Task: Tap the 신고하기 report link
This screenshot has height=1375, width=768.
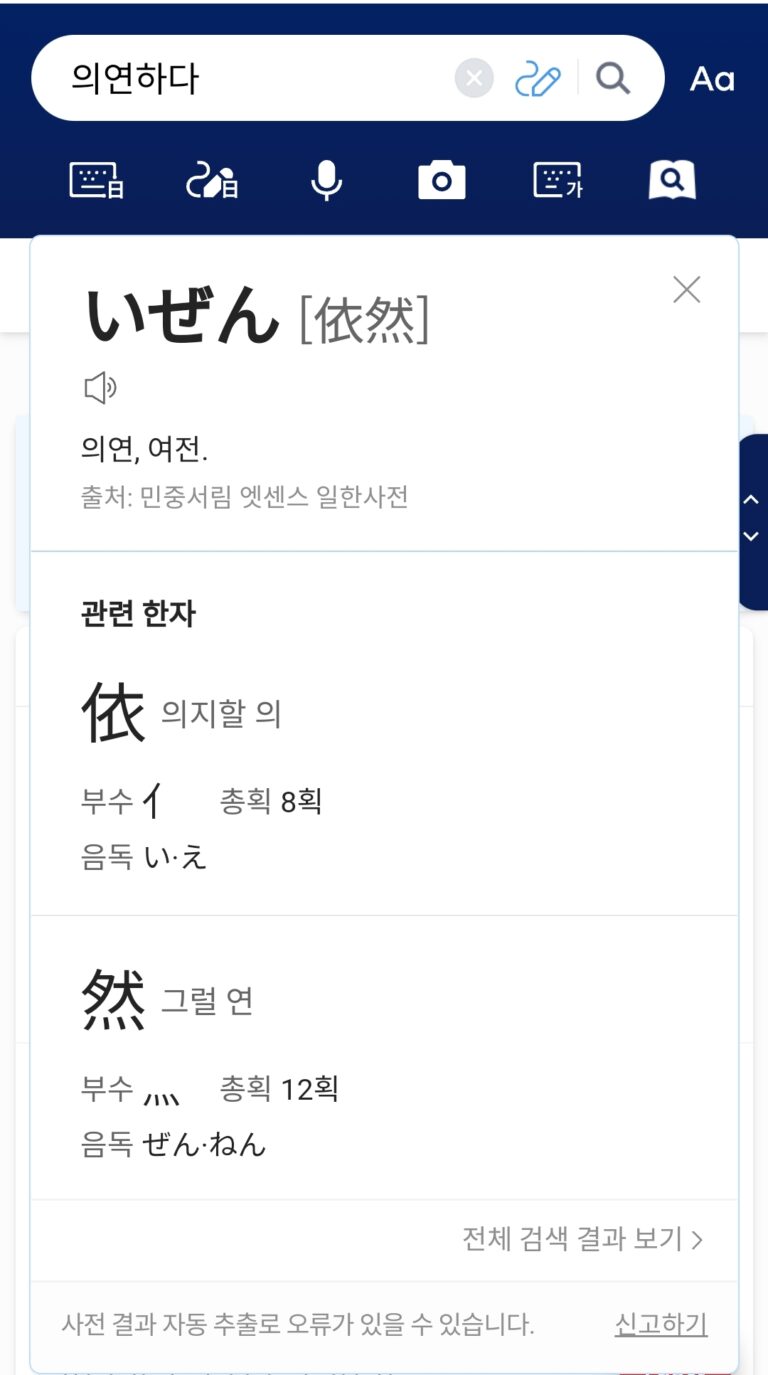Action: [x=661, y=1325]
